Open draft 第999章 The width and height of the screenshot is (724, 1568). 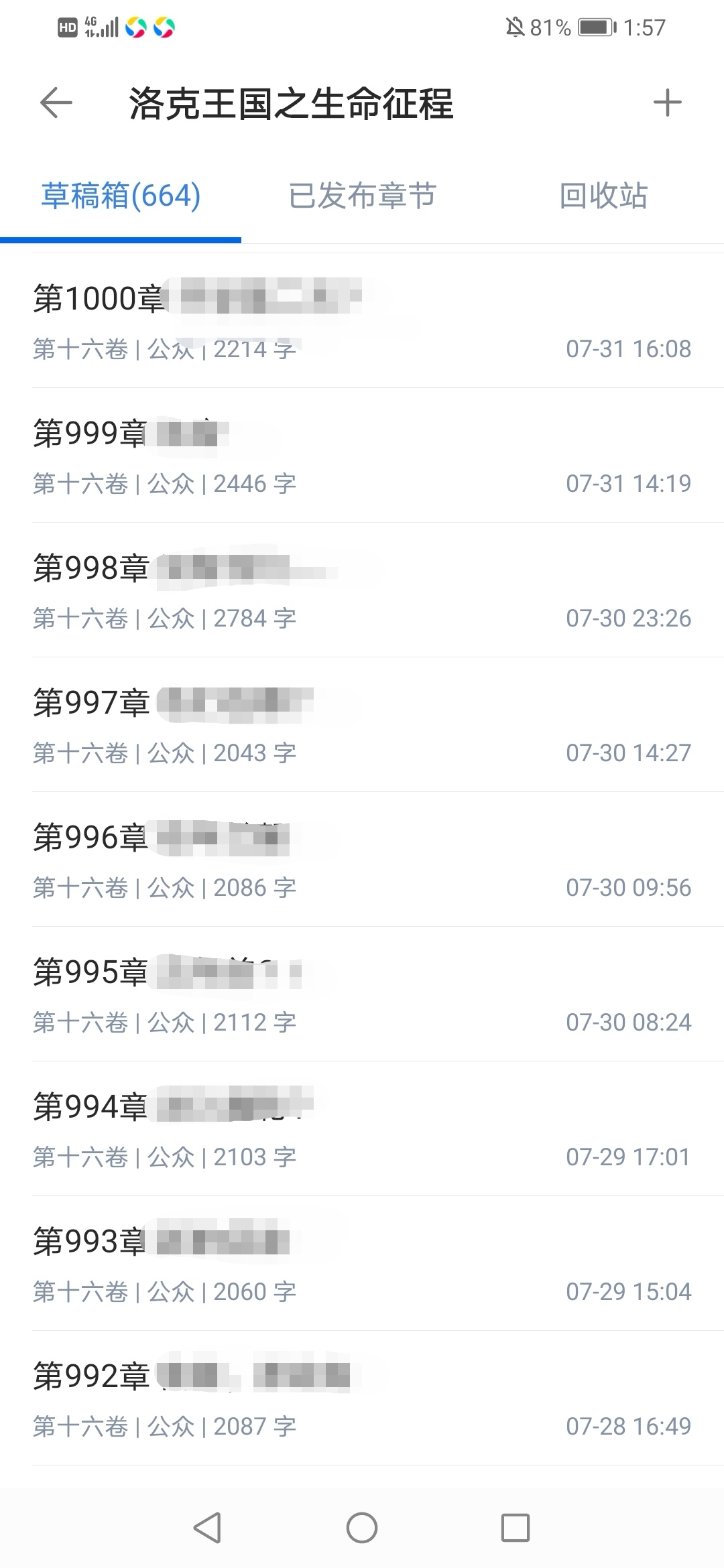[x=362, y=456]
